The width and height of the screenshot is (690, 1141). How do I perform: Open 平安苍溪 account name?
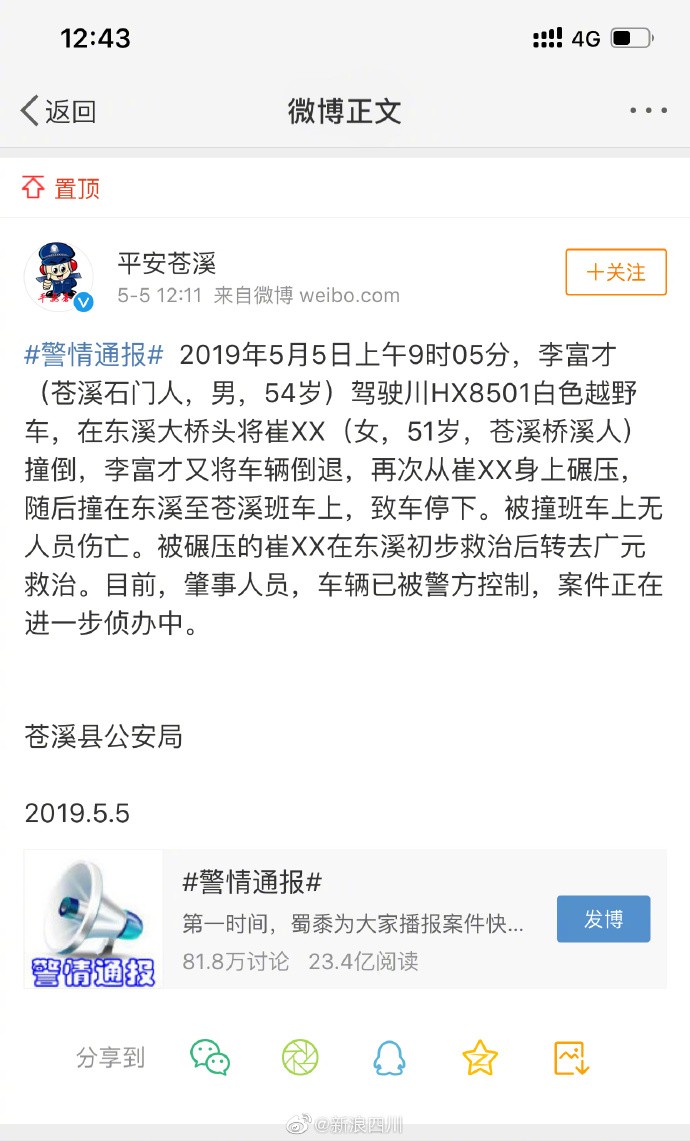tap(166, 263)
